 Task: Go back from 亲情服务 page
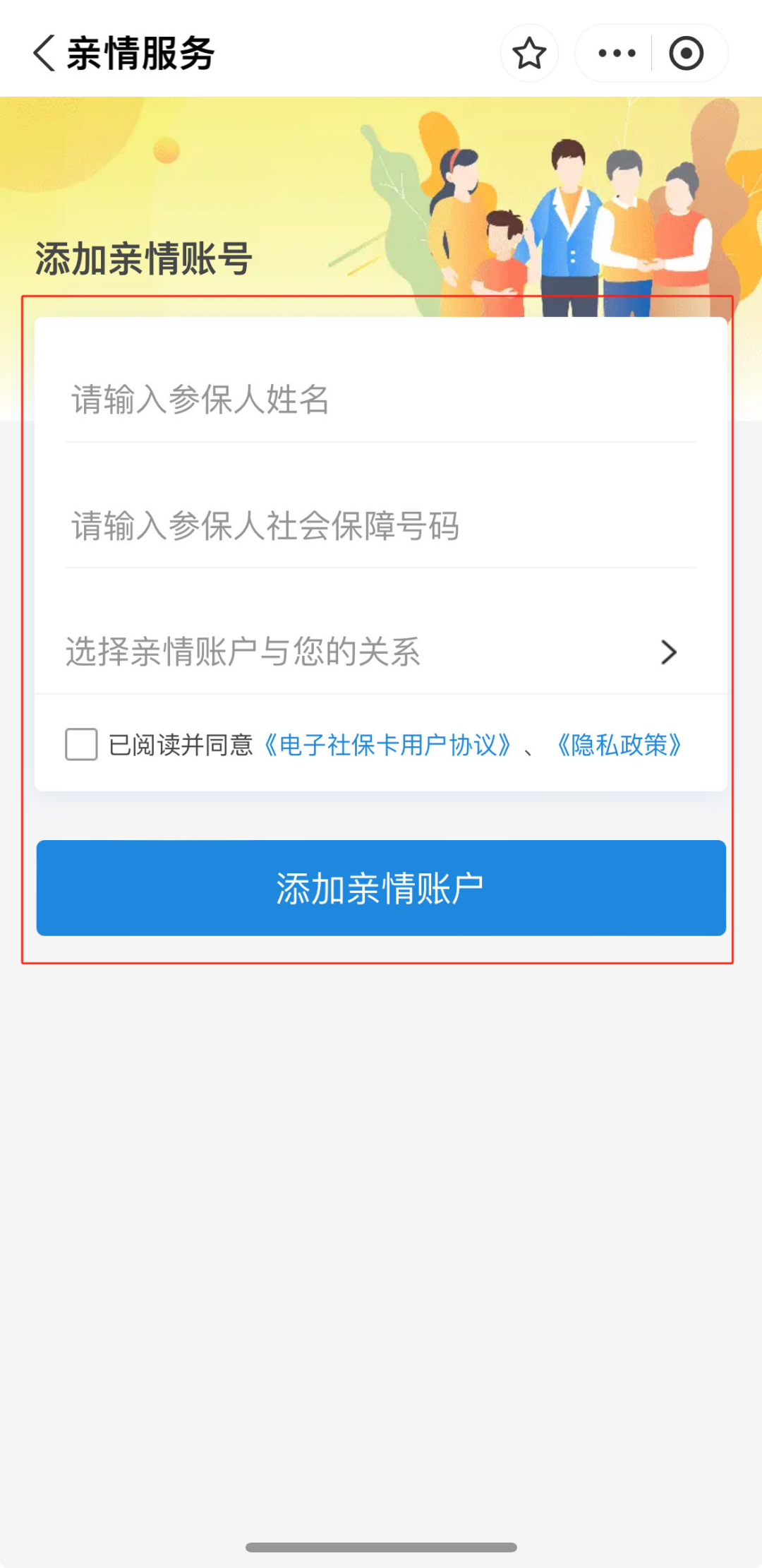pyautogui.click(x=44, y=54)
